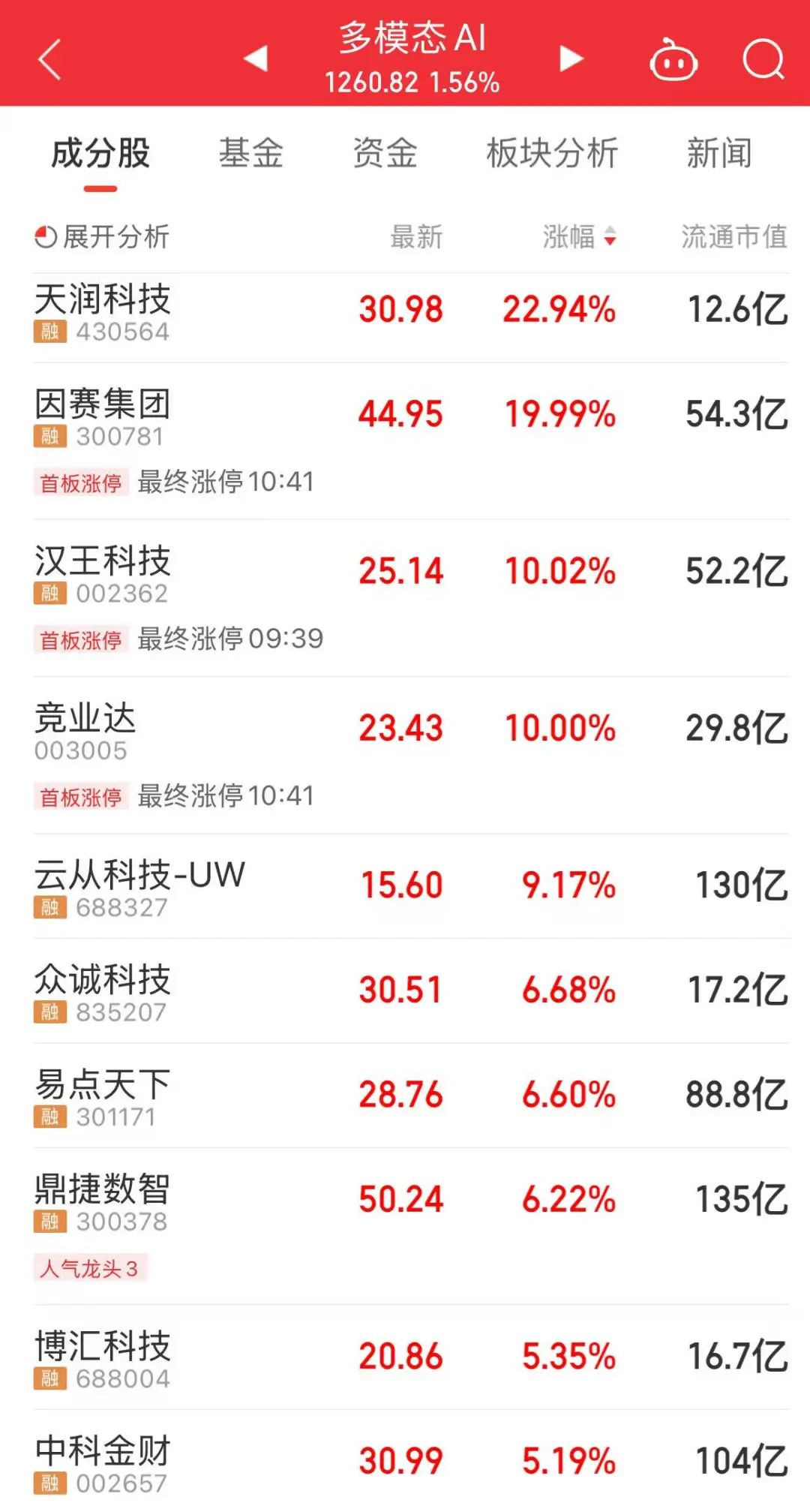Open search with the magnifier icon

click(x=763, y=59)
